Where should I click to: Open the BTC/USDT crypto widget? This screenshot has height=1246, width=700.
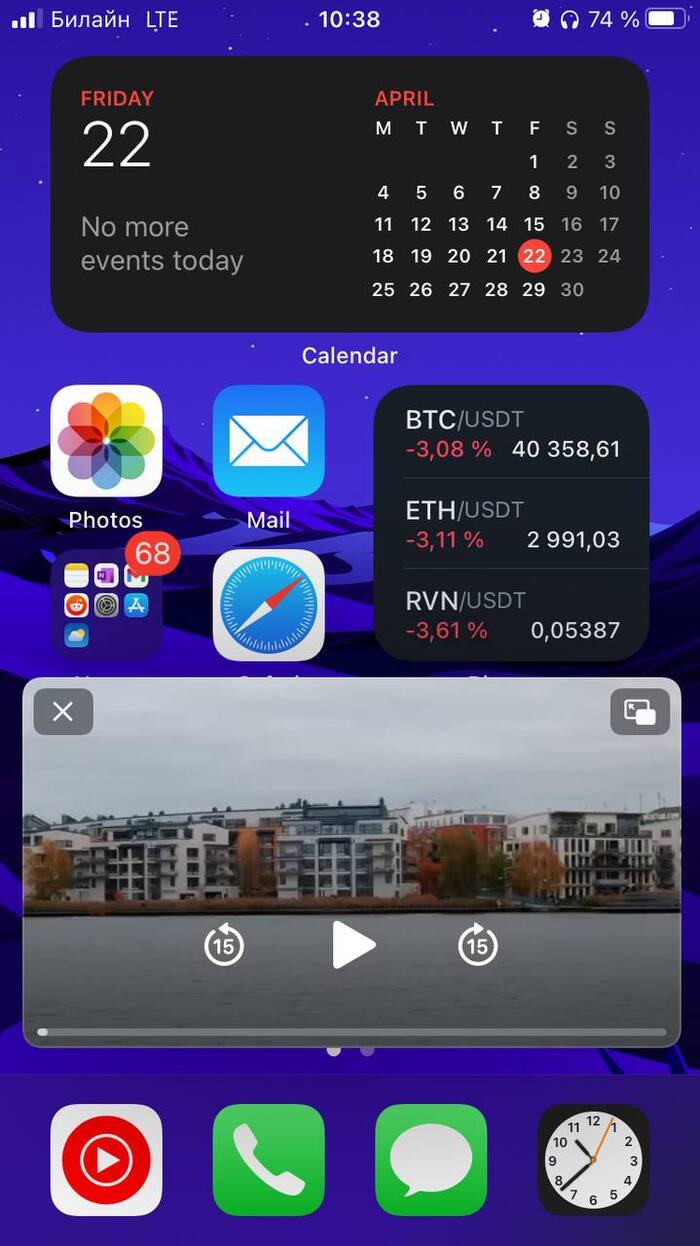pos(512,435)
